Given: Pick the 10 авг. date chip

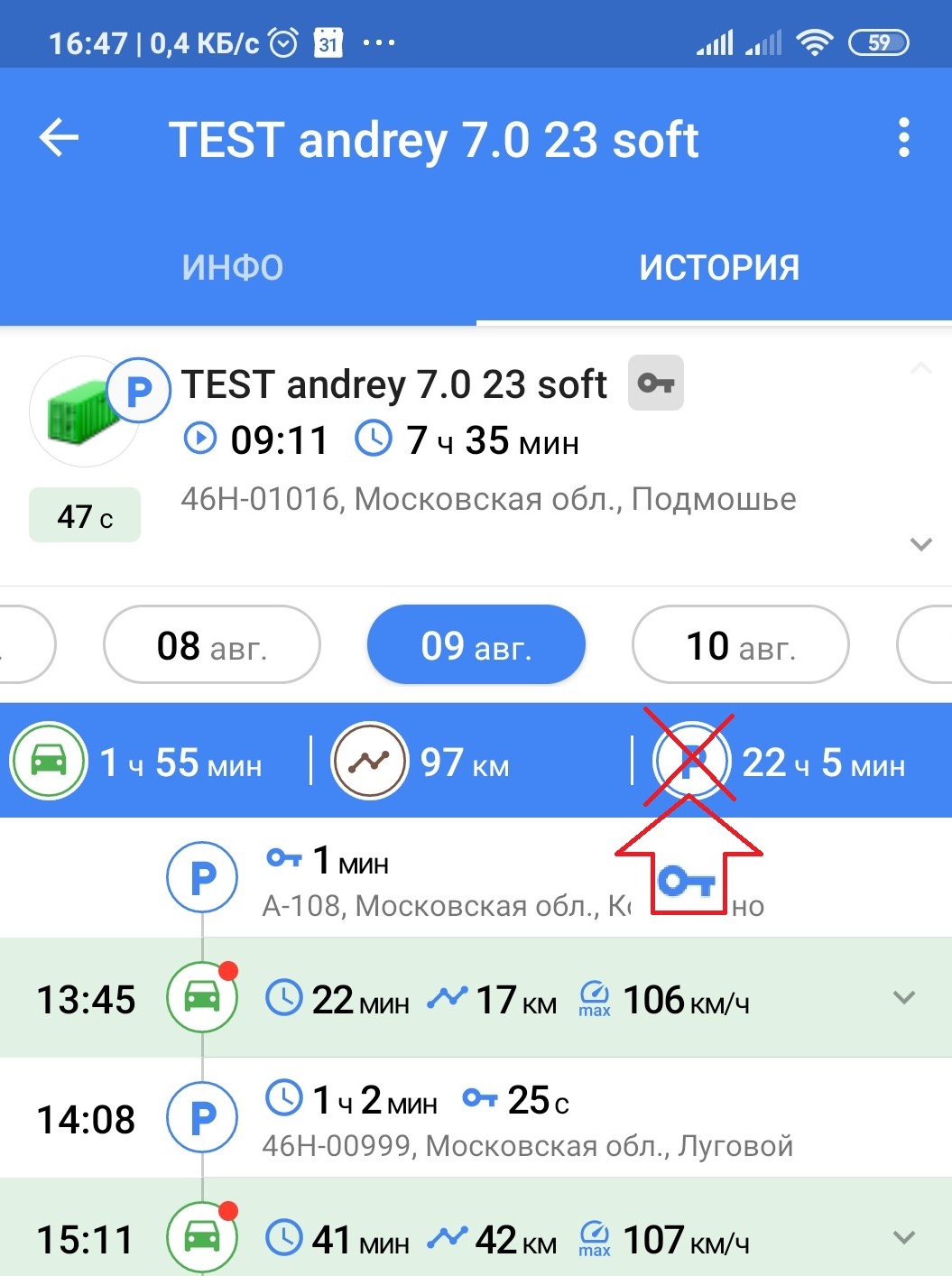Looking at the screenshot, I should 740,645.
